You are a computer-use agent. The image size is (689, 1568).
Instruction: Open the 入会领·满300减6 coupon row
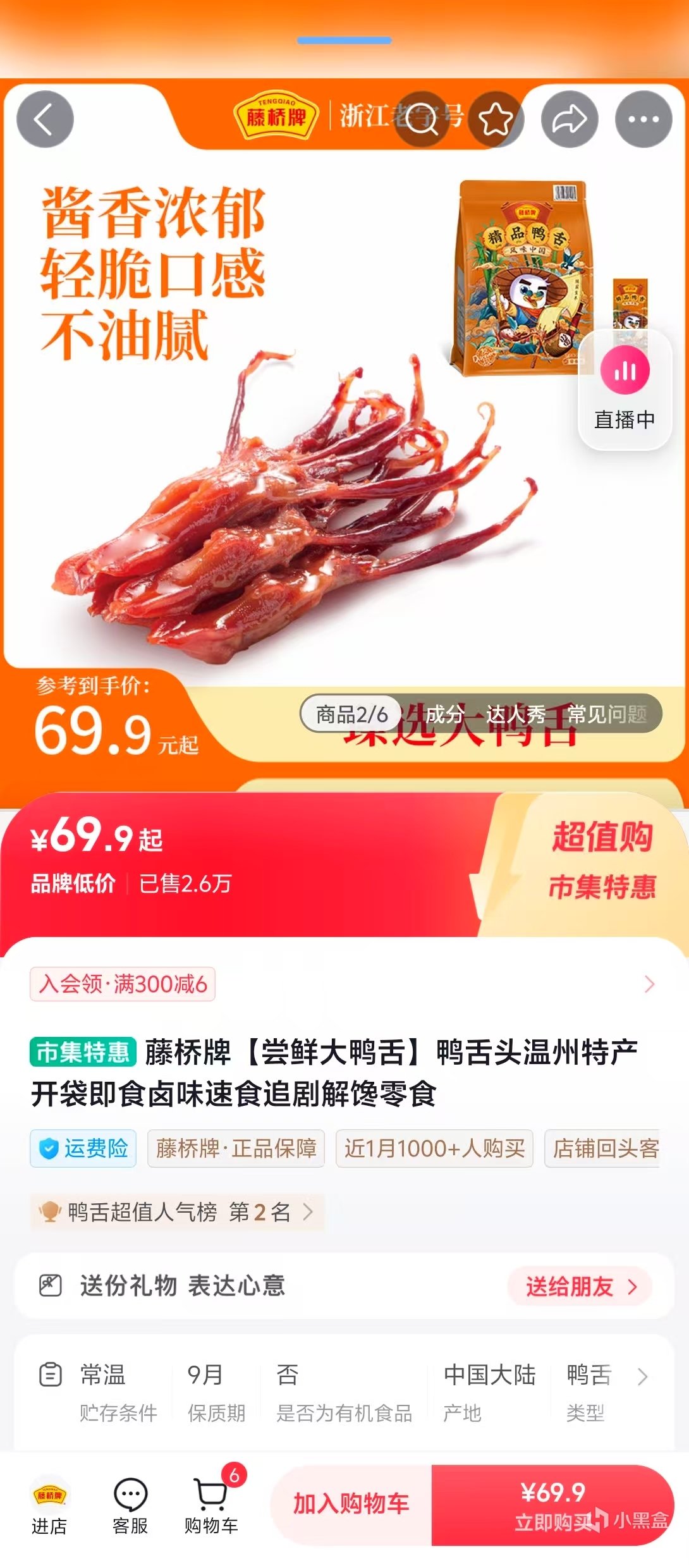[x=341, y=984]
